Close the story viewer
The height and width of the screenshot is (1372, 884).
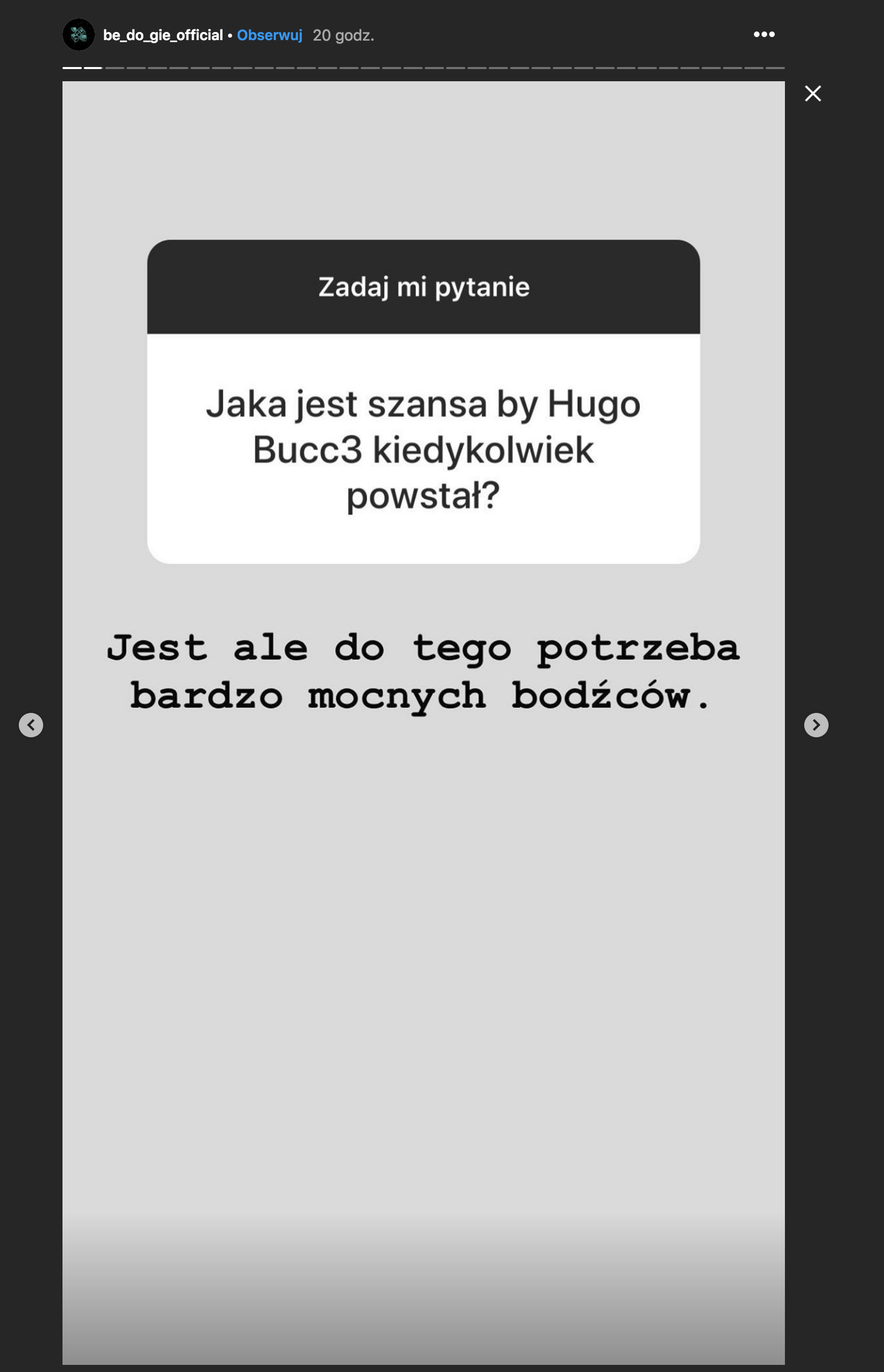point(812,93)
